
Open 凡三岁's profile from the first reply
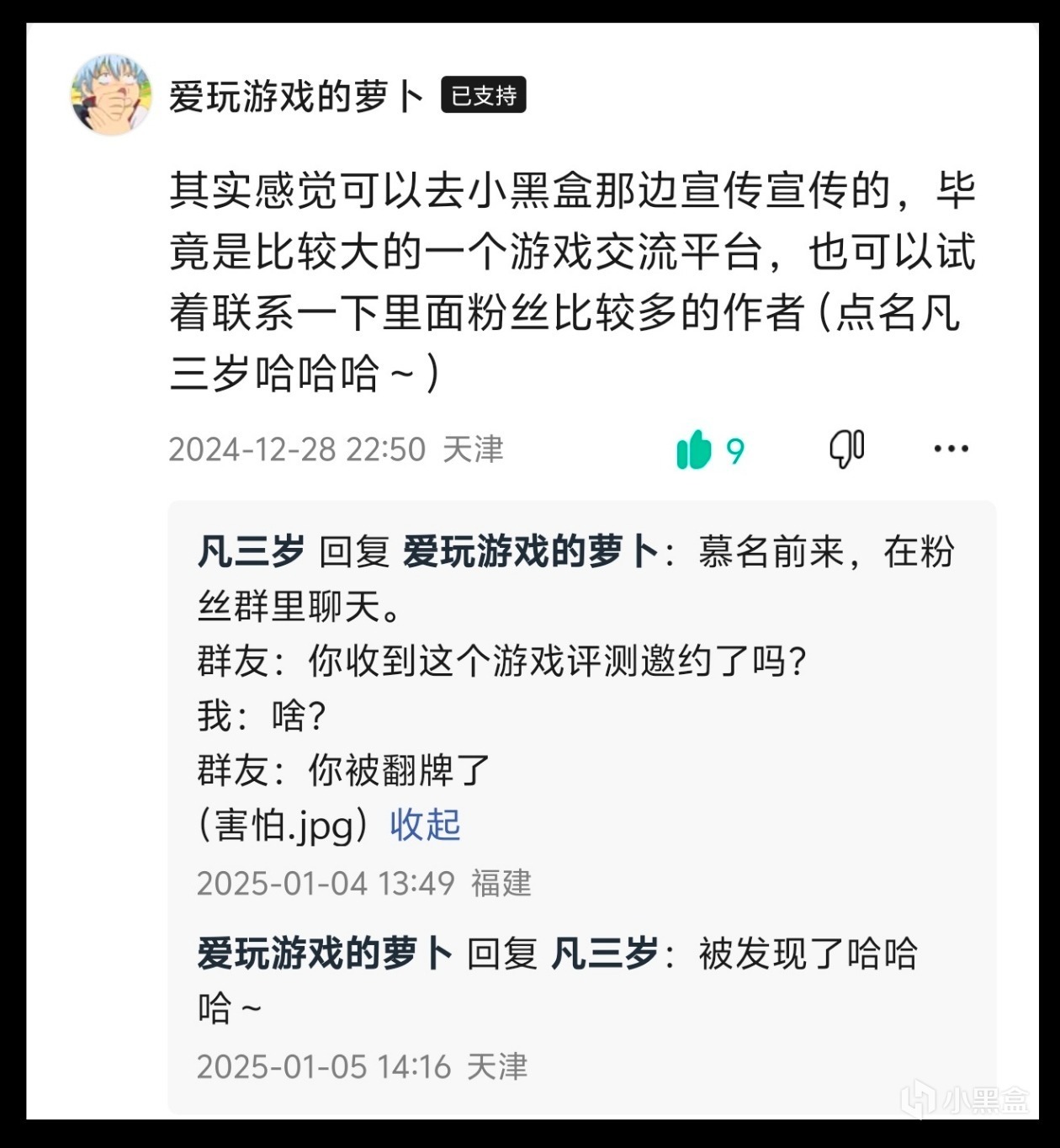[x=251, y=553]
